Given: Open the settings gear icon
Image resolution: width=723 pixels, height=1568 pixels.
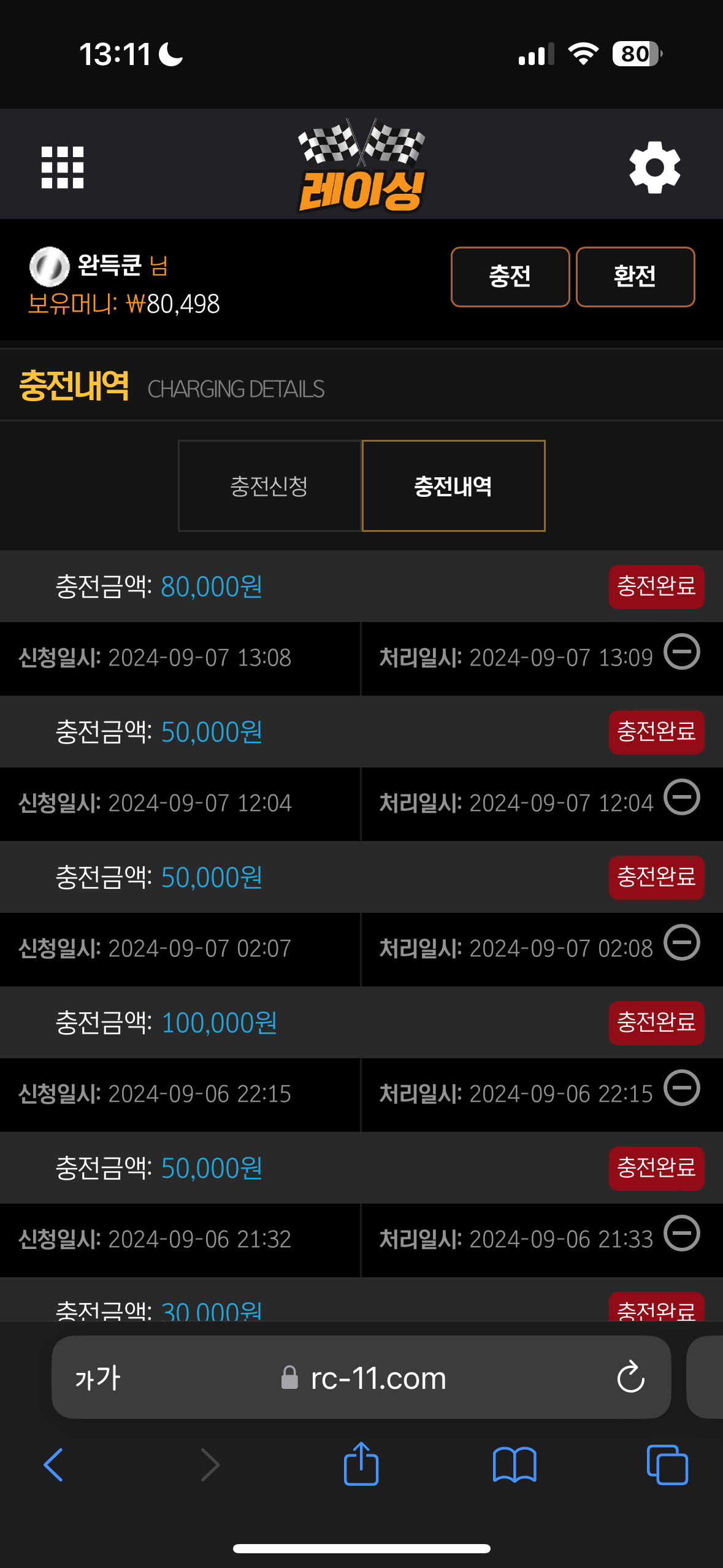Looking at the screenshot, I should pos(655,167).
